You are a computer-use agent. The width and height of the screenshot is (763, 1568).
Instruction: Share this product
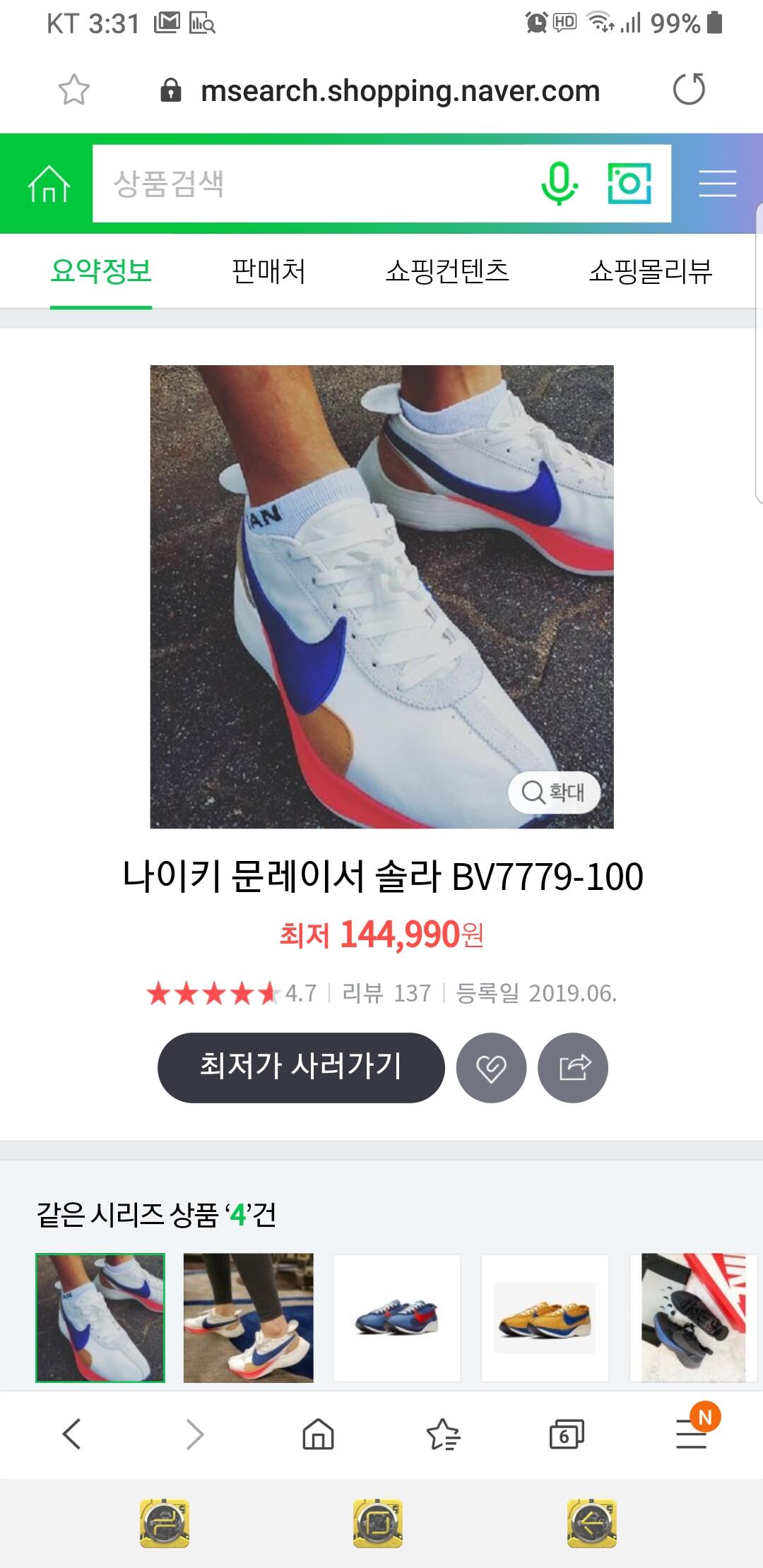573,1067
